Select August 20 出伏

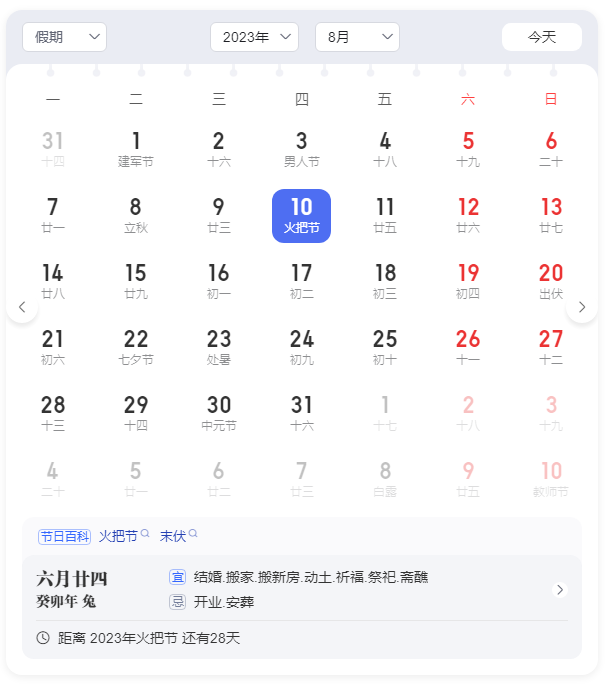click(551, 281)
